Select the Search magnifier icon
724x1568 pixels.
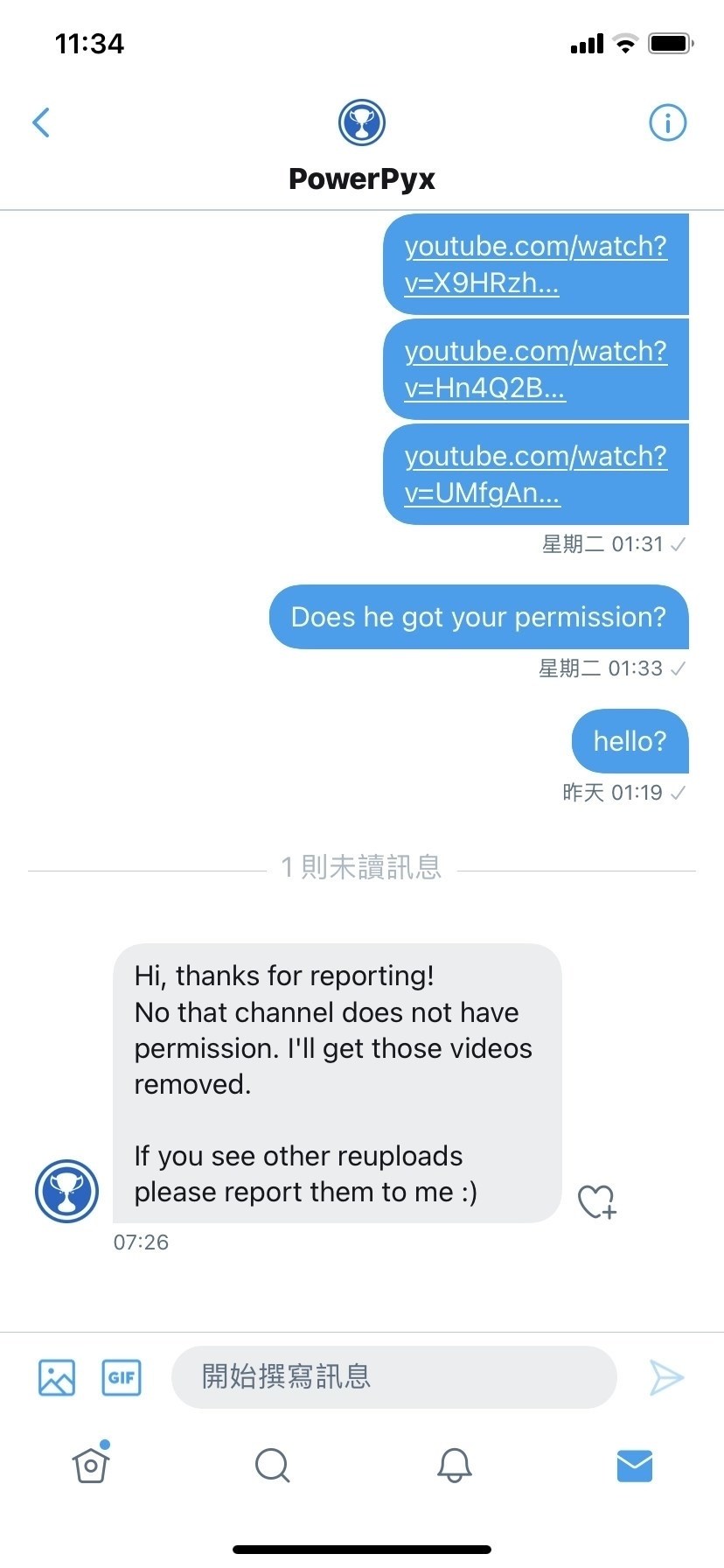(x=271, y=1465)
